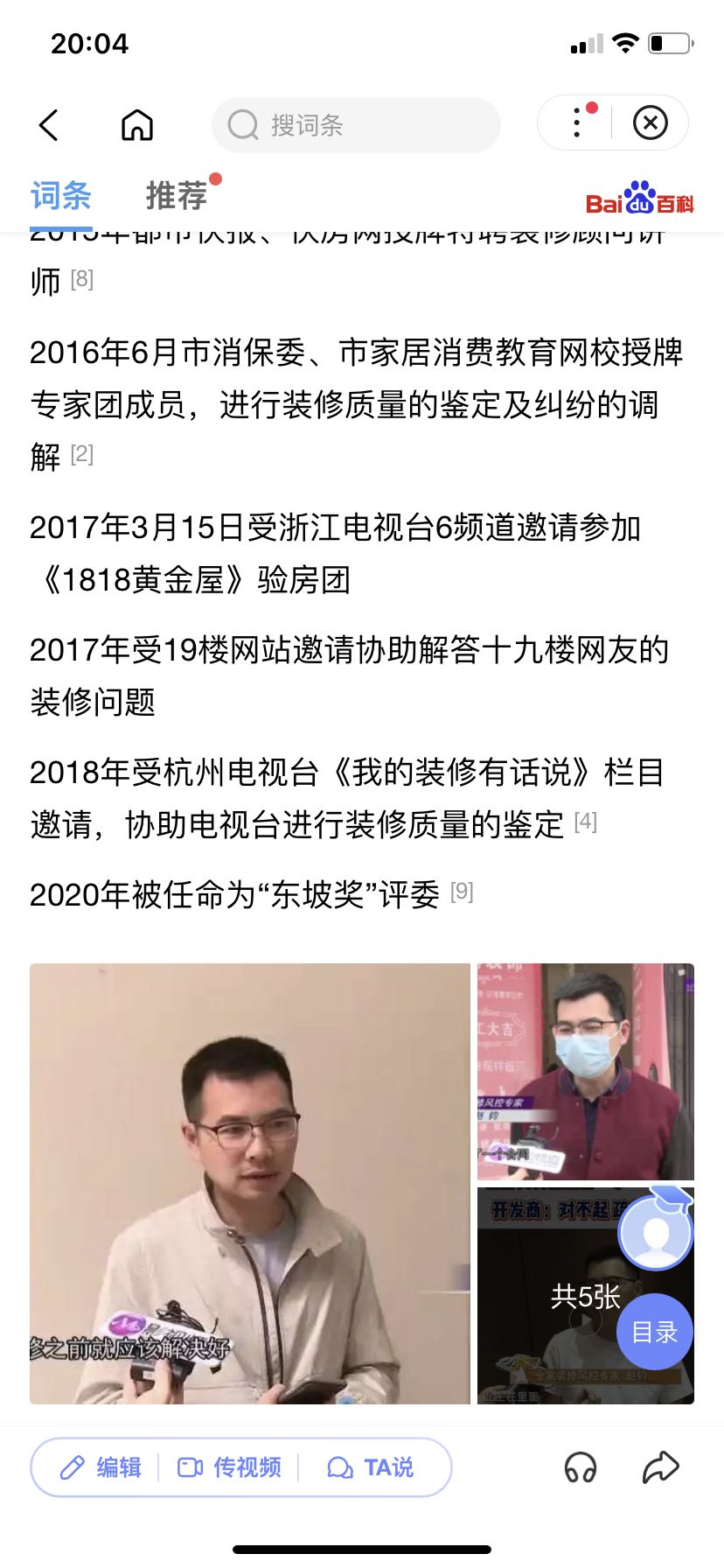
Task: Open reference link [4]
Action: [586, 822]
